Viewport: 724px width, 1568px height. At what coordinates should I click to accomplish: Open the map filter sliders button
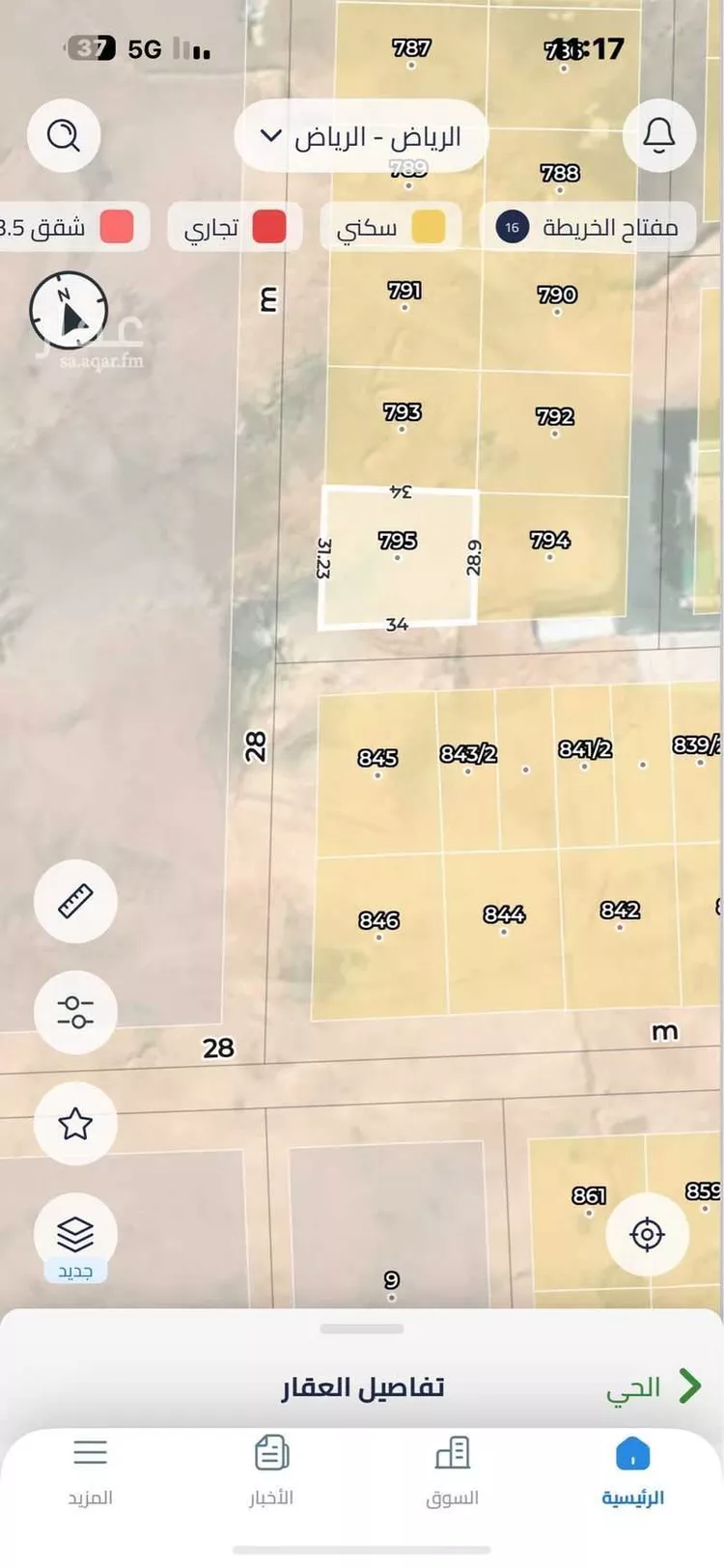(75, 1012)
